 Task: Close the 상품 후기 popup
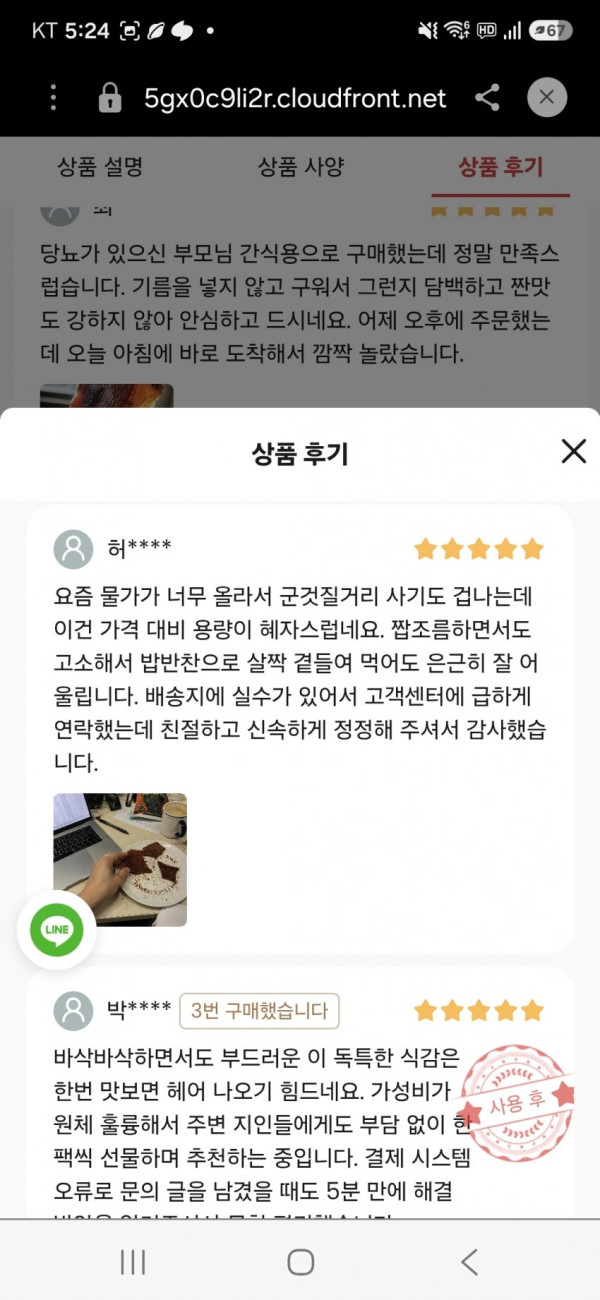coord(574,451)
